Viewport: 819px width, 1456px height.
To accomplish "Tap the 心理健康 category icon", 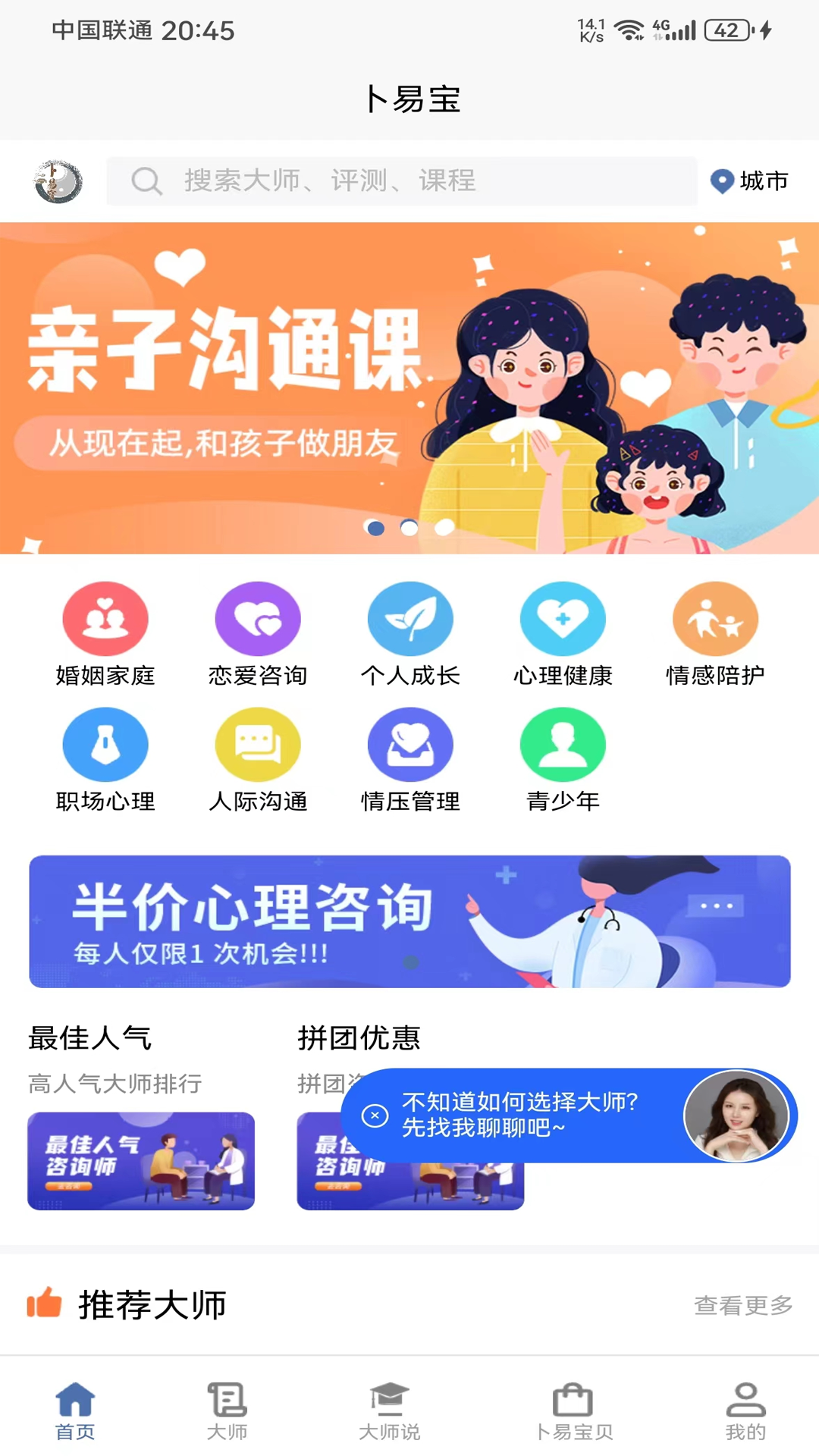I will (x=563, y=618).
